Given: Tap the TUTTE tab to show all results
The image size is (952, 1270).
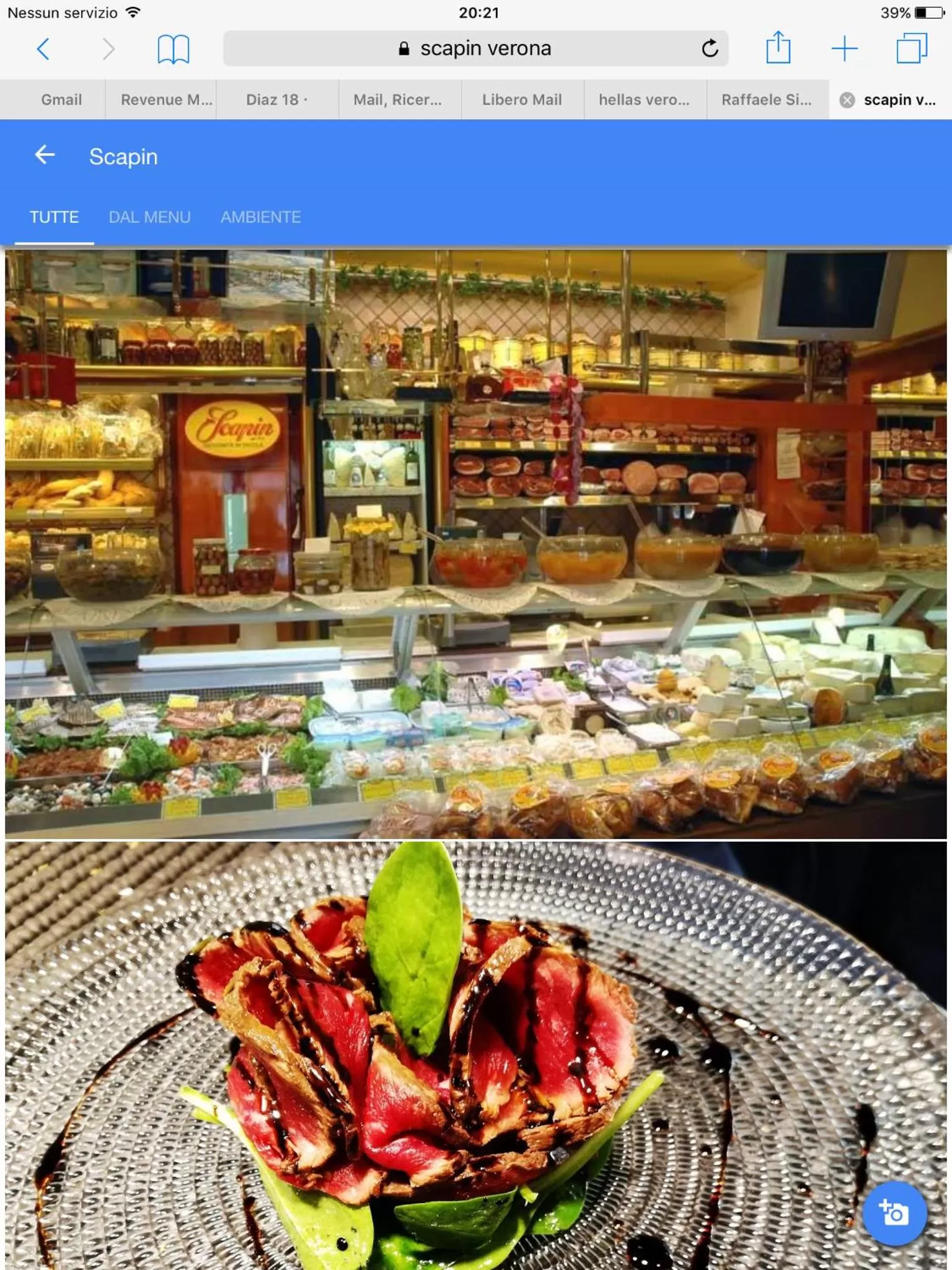Looking at the screenshot, I should click(53, 217).
